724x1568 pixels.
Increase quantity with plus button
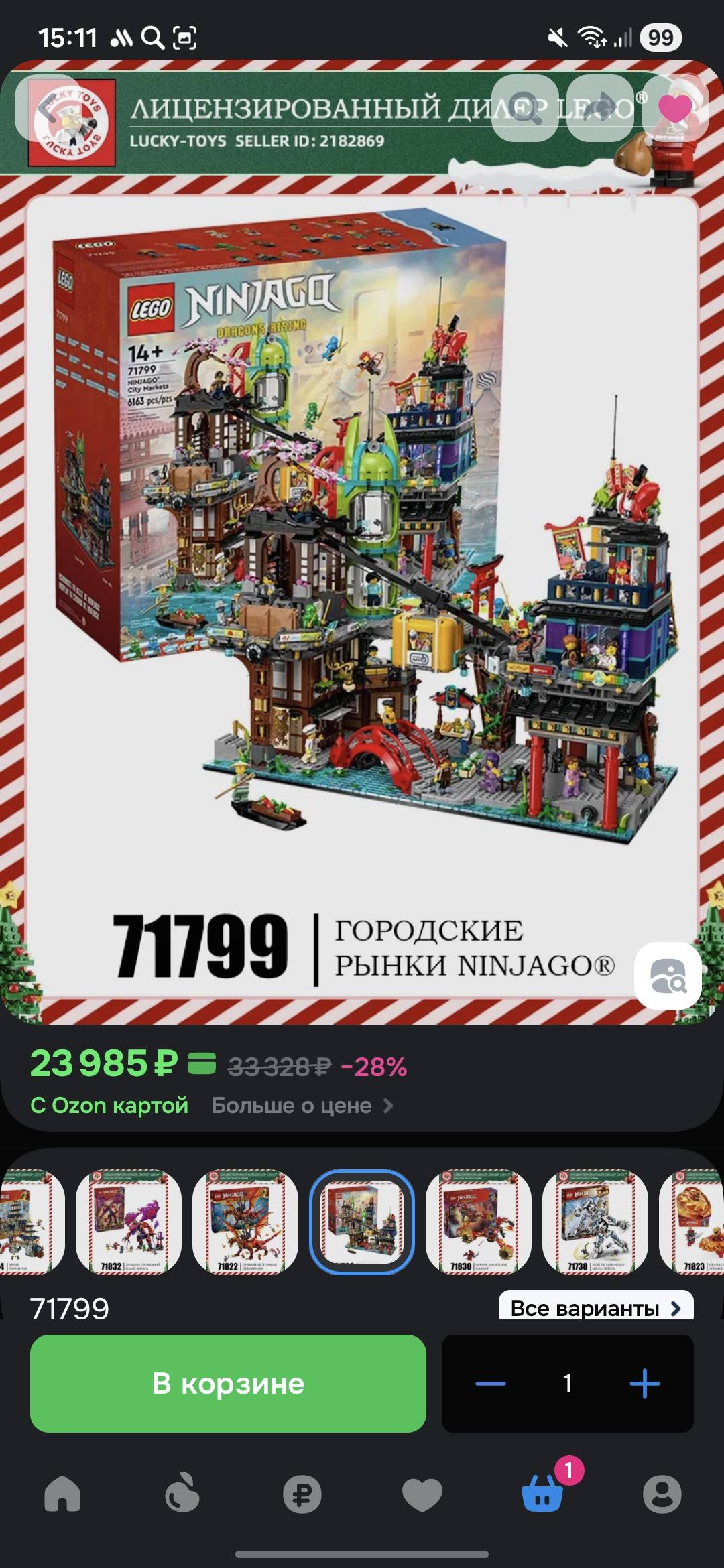click(644, 1383)
